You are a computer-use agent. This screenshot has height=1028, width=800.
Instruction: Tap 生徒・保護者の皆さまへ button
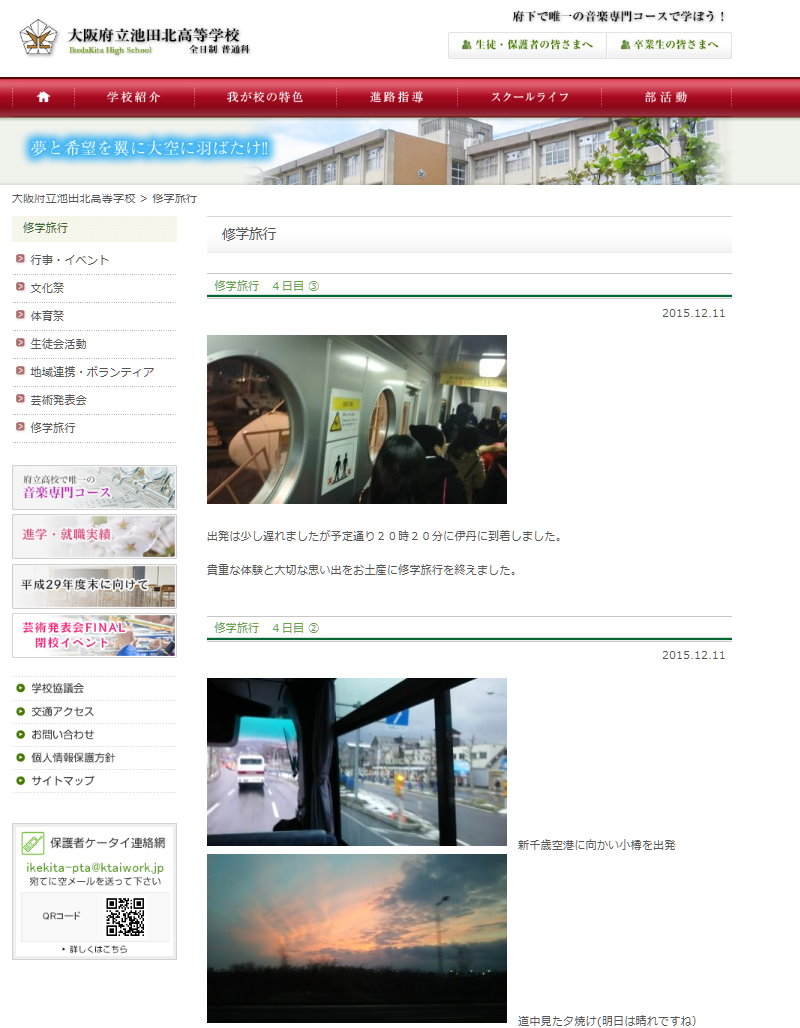pyautogui.click(x=527, y=46)
